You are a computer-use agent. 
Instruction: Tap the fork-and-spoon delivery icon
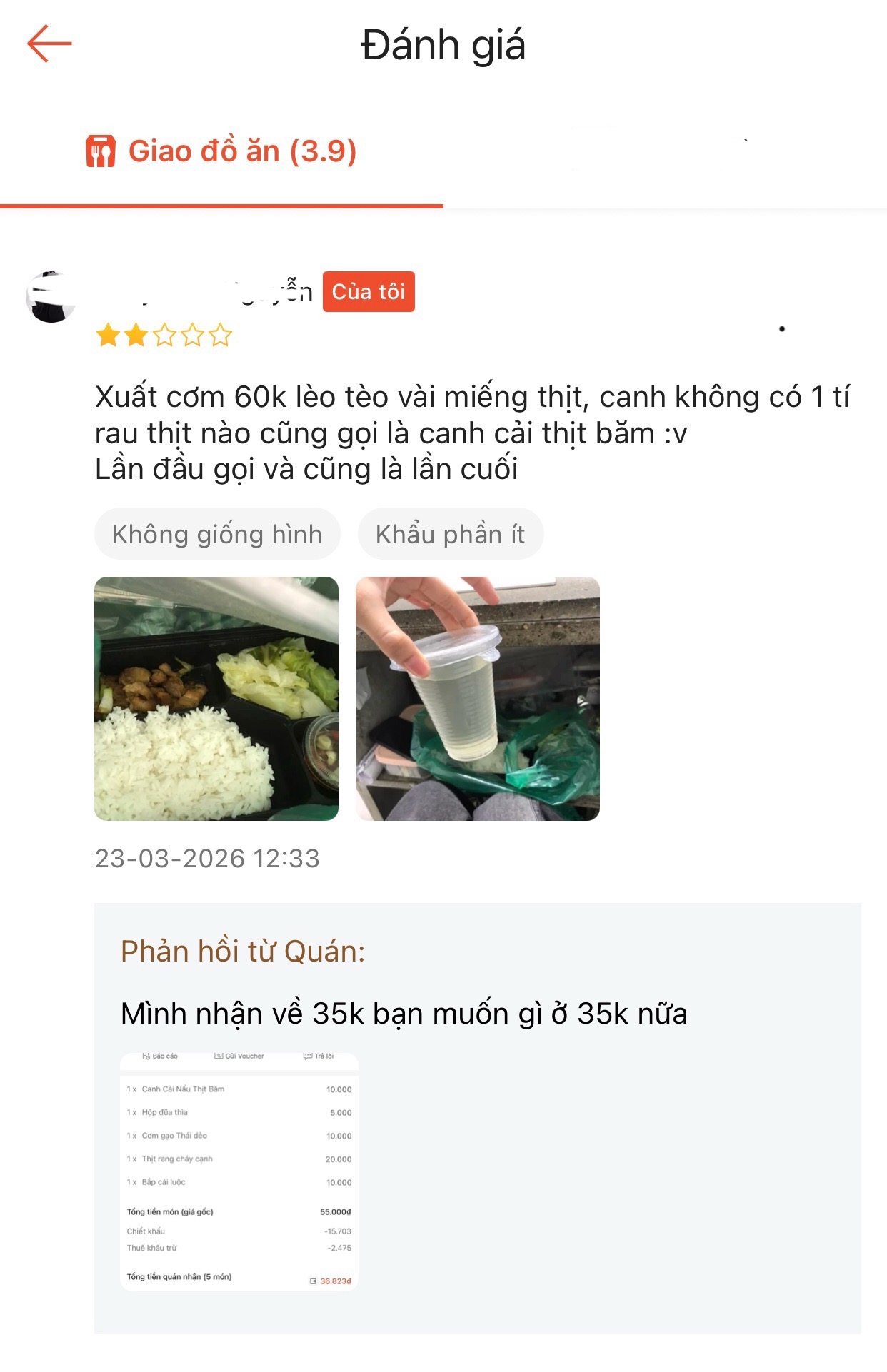[101, 151]
